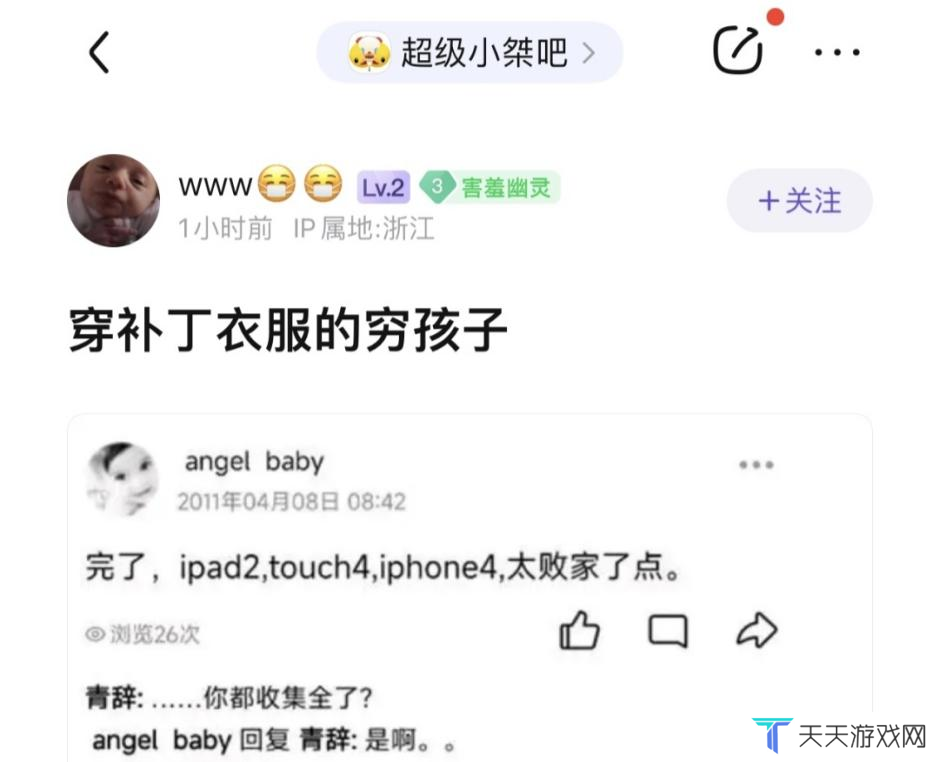Follow the poster with +关注
This screenshot has height=762, width=939.
click(x=799, y=201)
